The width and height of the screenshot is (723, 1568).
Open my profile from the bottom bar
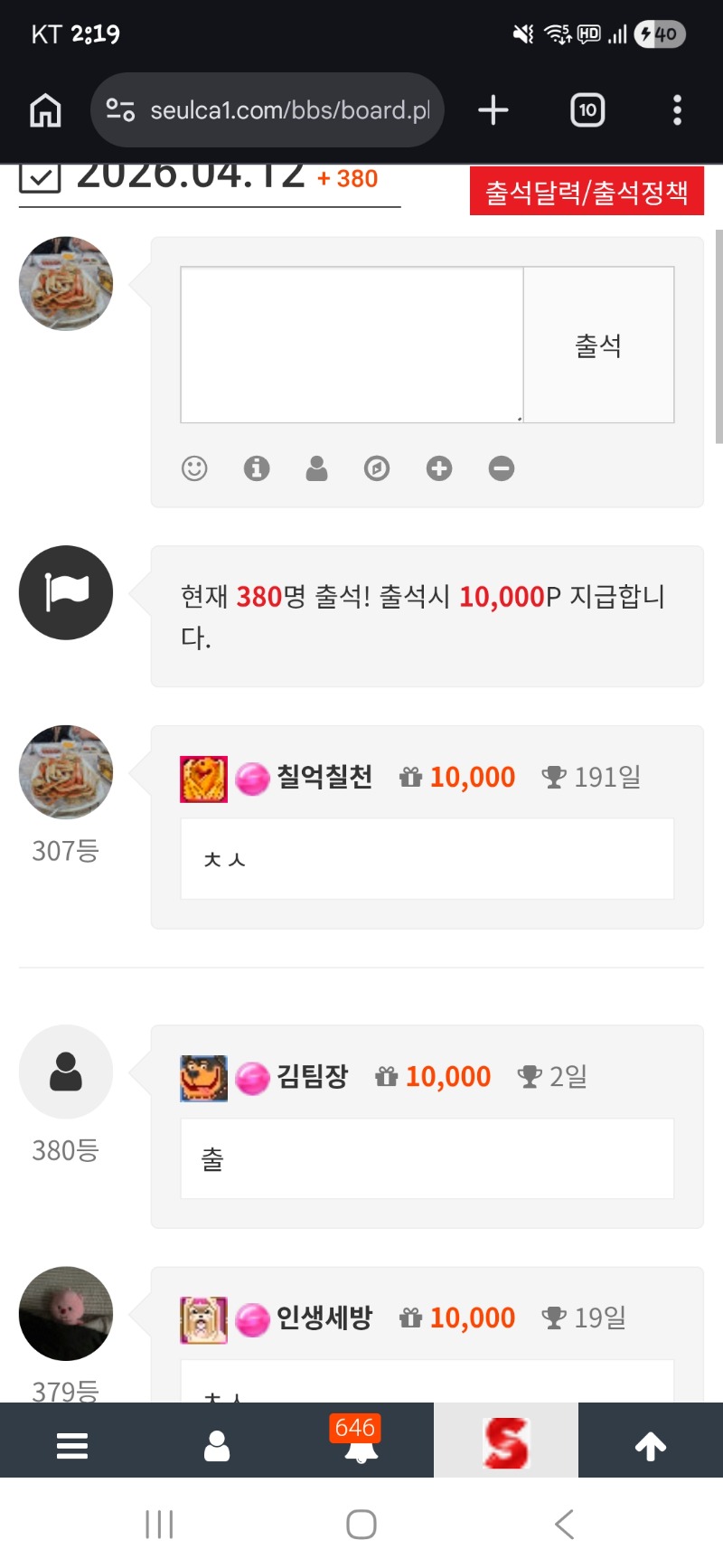pyautogui.click(x=217, y=1445)
